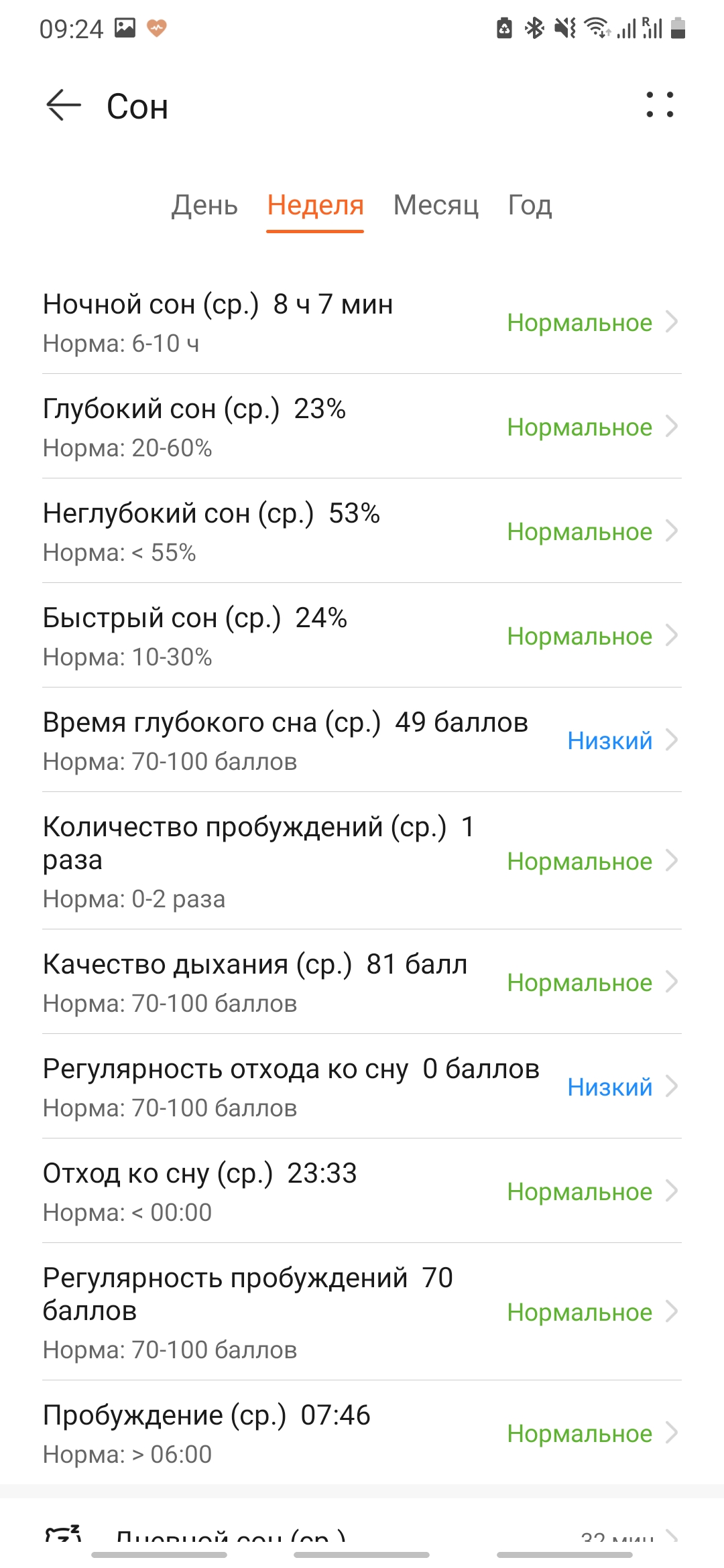
Task: Open the four-dot more options menu
Action: [x=660, y=105]
